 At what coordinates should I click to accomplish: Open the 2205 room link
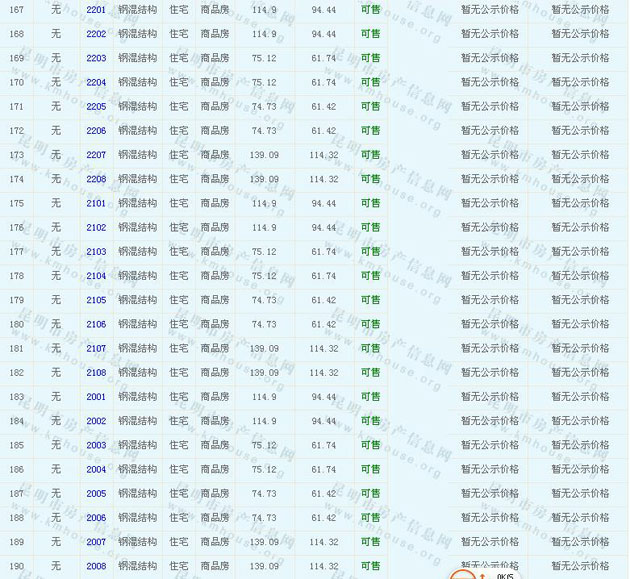pyautogui.click(x=96, y=106)
